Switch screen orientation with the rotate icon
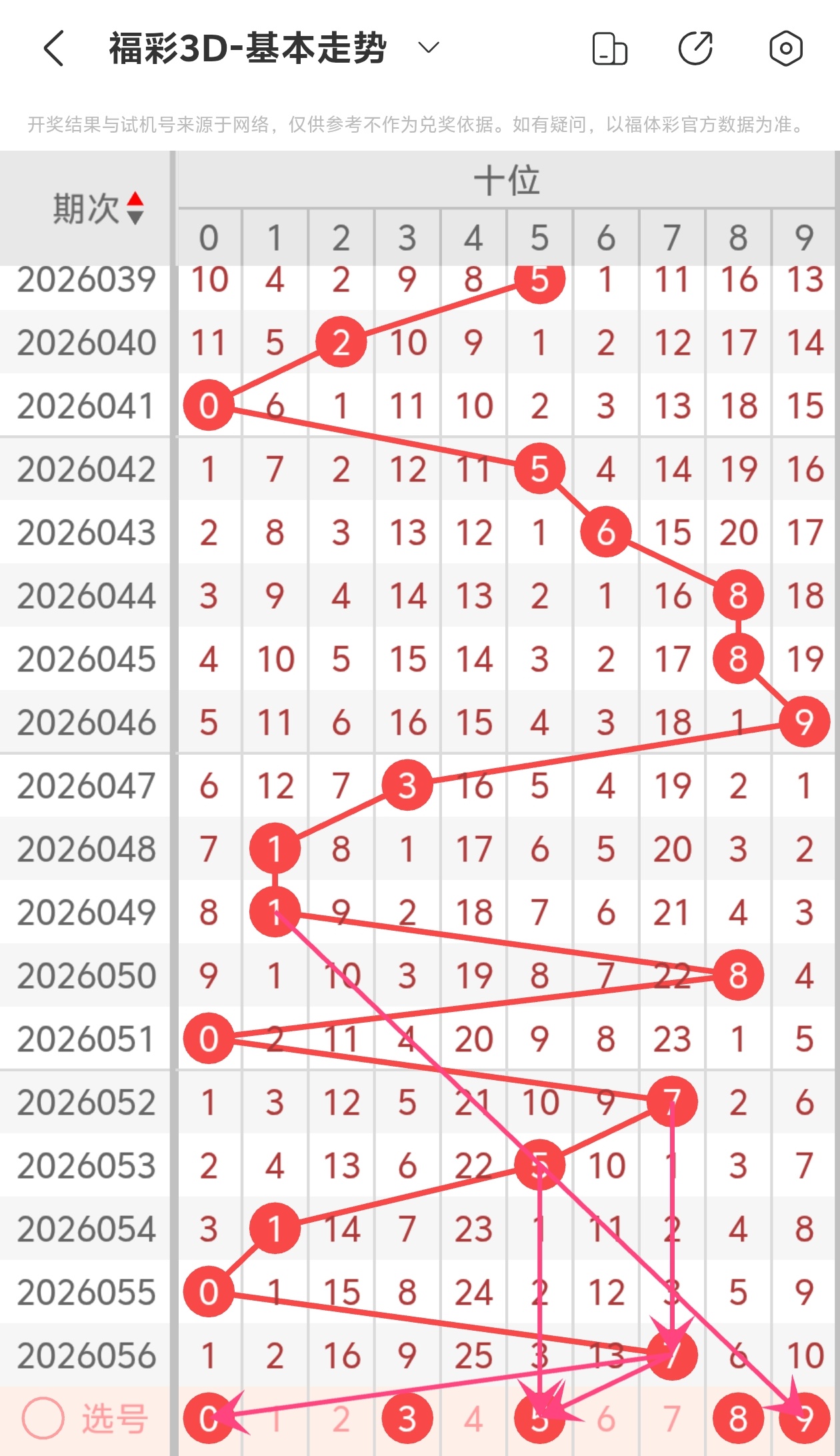 609,49
